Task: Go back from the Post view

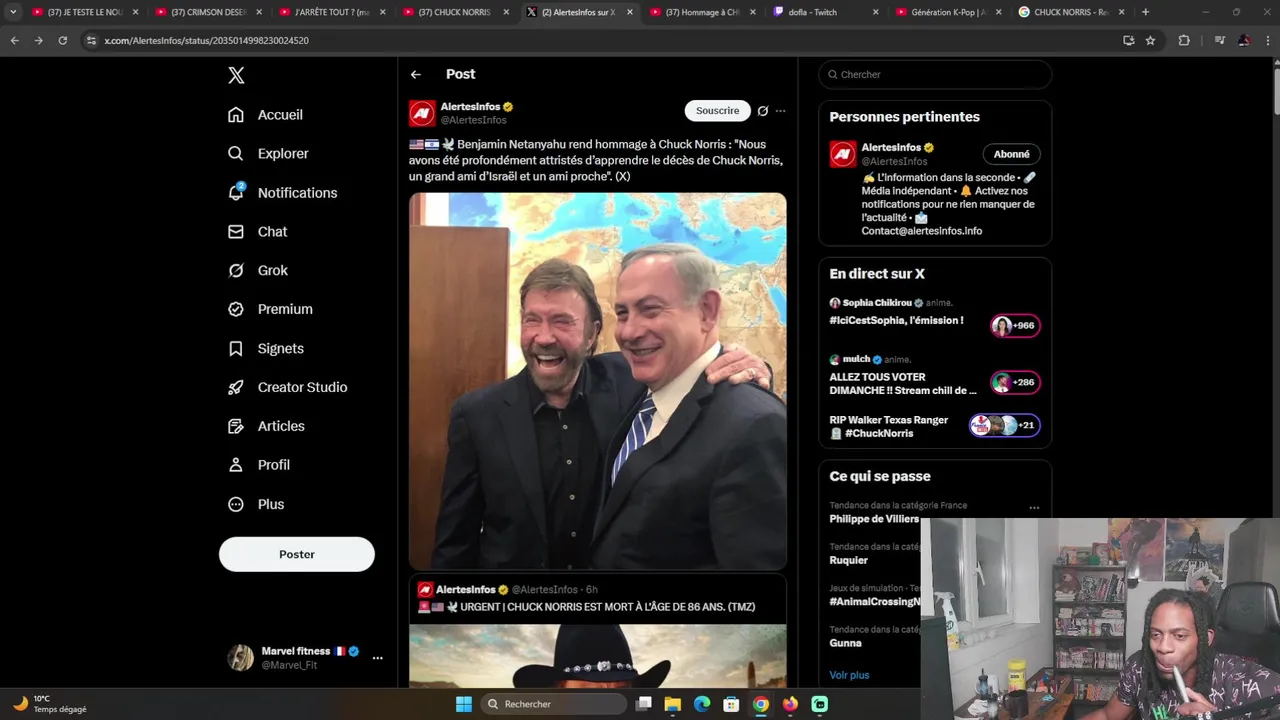Action: pos(416,74)
